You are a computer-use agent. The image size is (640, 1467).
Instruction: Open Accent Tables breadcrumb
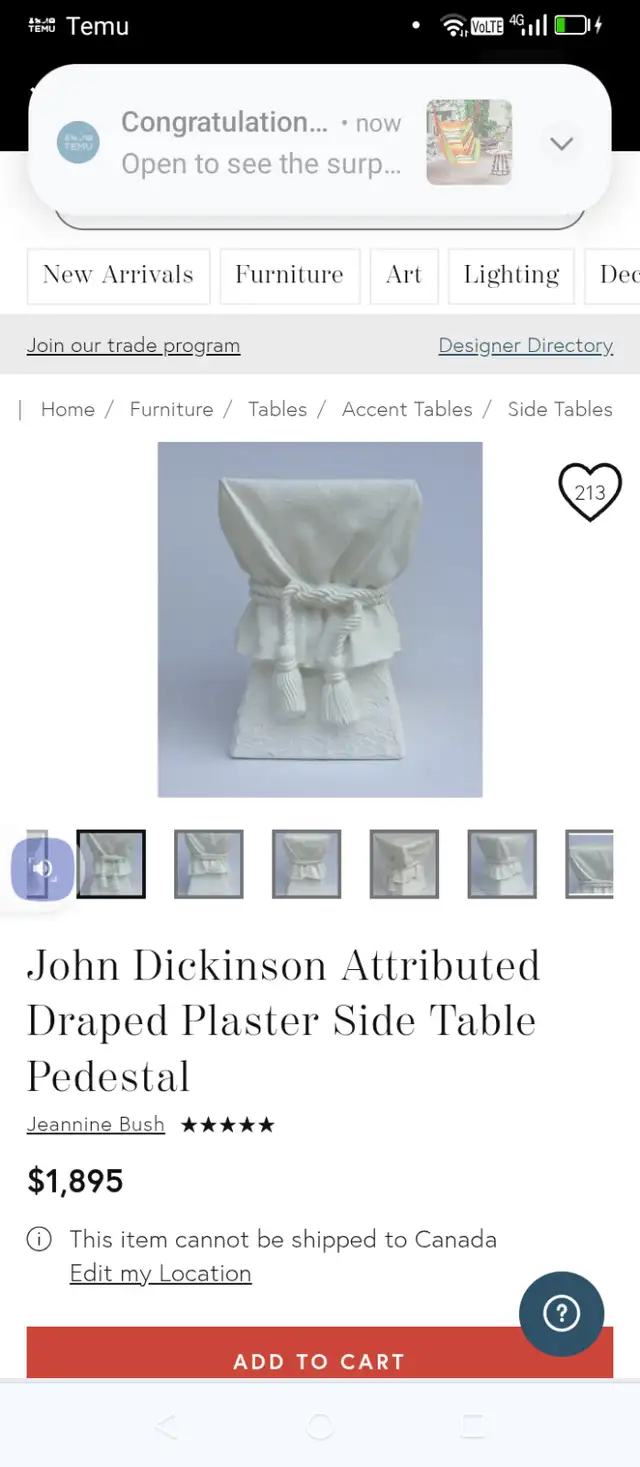tap(407, 409)
